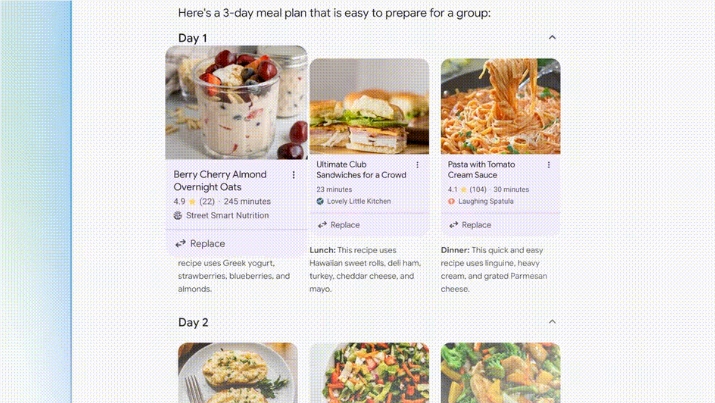Collapse the Day 1 section
Viewport: 715px width, 403px height.
pyautogui.click(x=552, y=38)
